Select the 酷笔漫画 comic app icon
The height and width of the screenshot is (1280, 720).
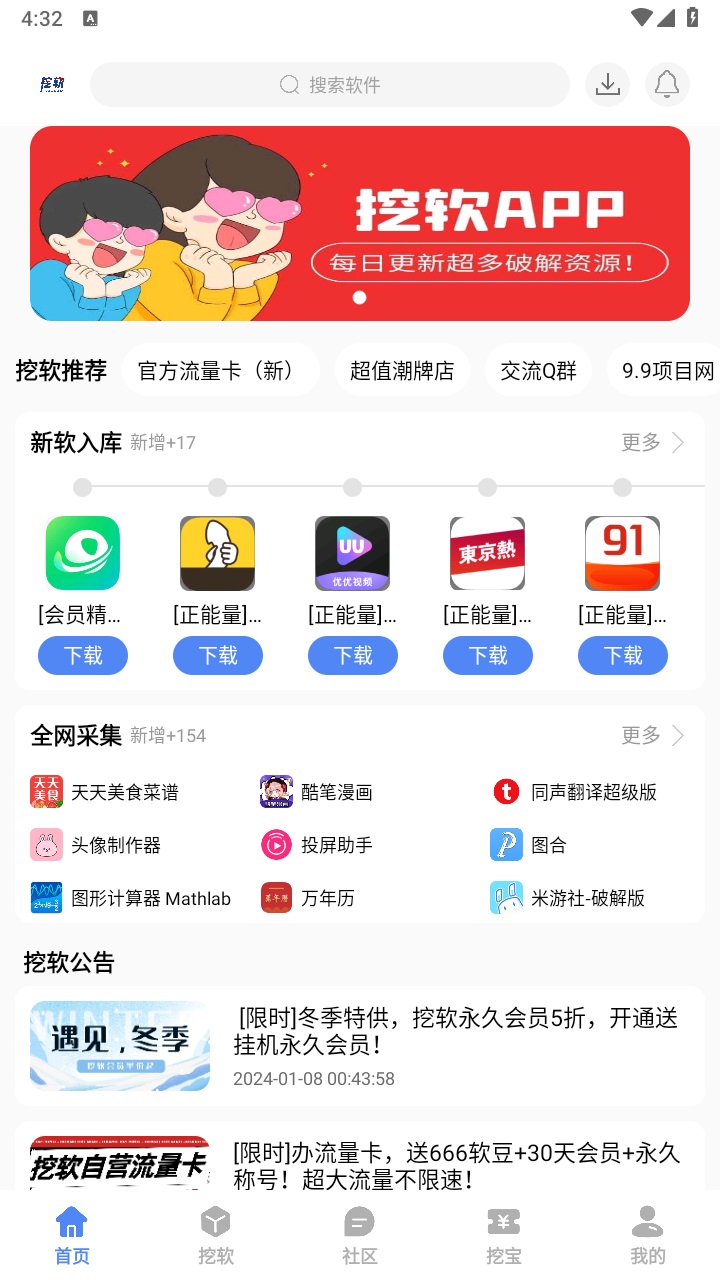tap(278, 792)
